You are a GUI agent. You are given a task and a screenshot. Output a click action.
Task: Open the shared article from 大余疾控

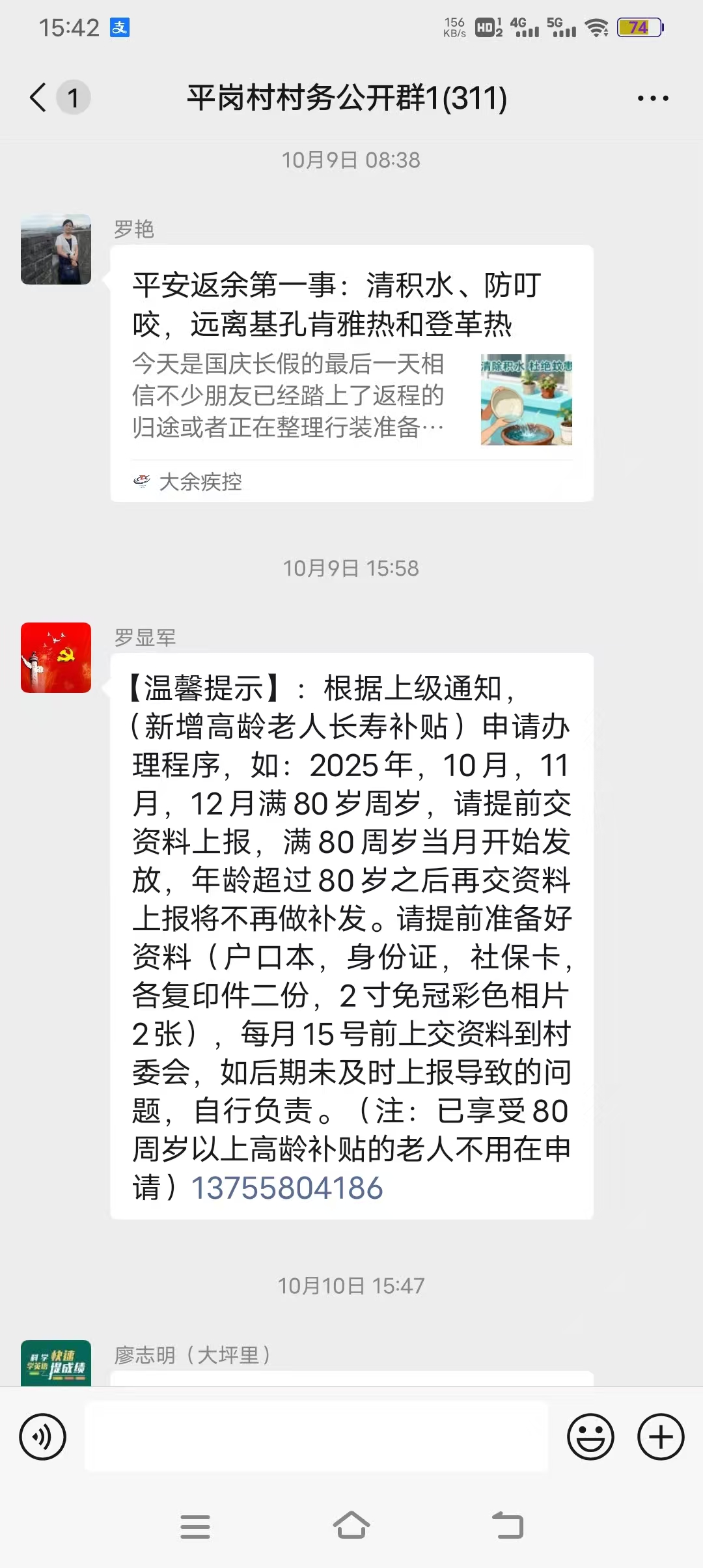pyautogui.click(x=351, y=365)
